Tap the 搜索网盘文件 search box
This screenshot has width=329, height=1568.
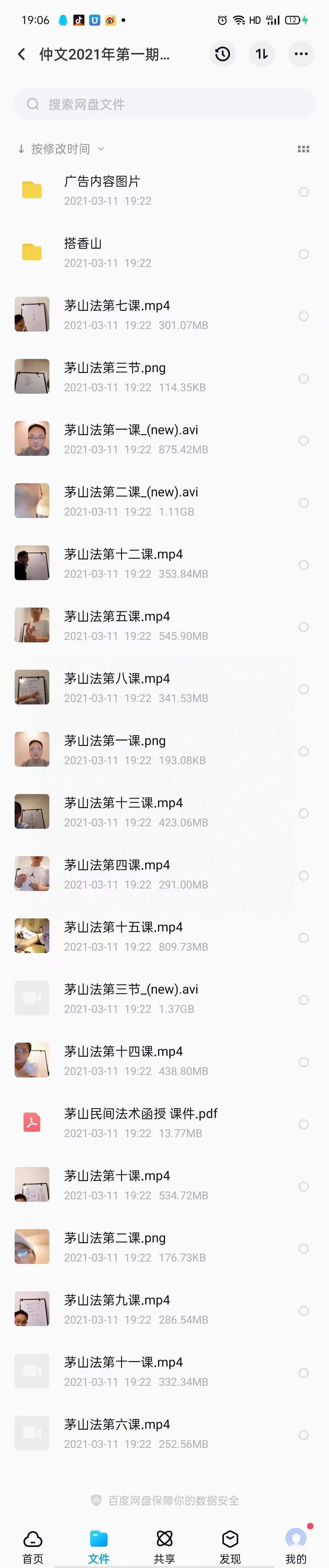(164, 104)
